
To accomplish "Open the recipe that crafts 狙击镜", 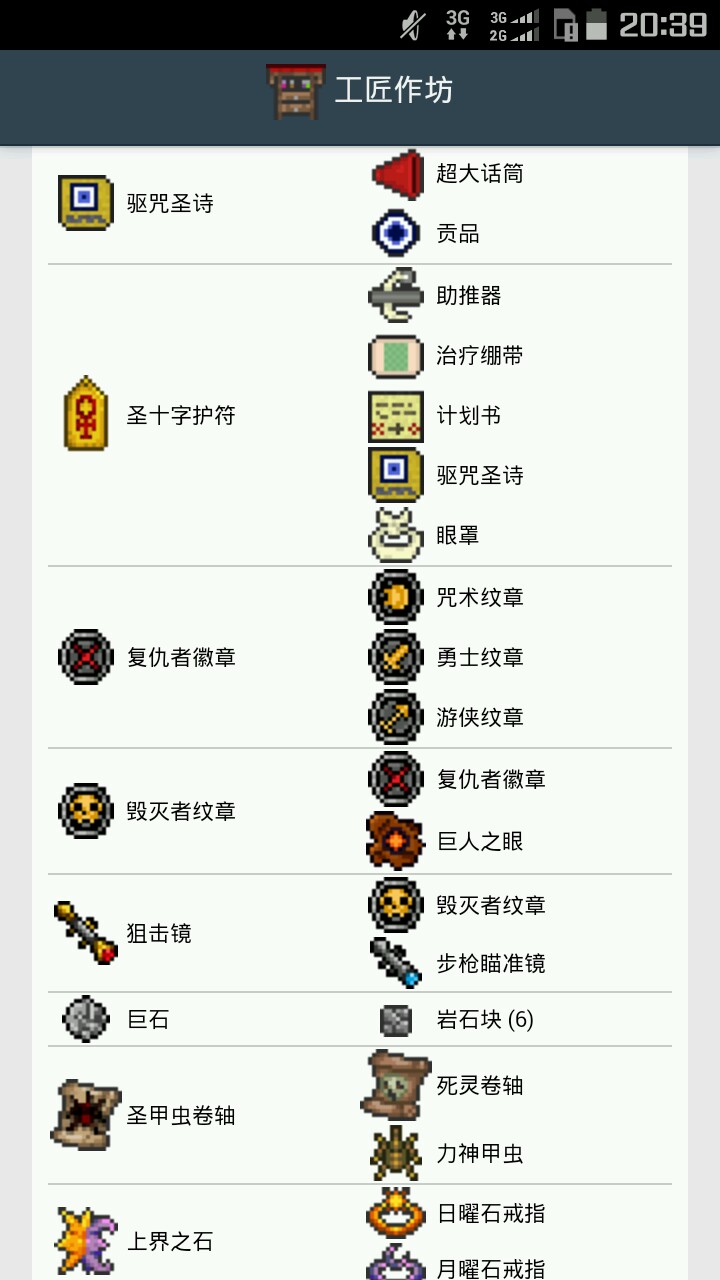I will pyautogui.click(x=159, y=933).
